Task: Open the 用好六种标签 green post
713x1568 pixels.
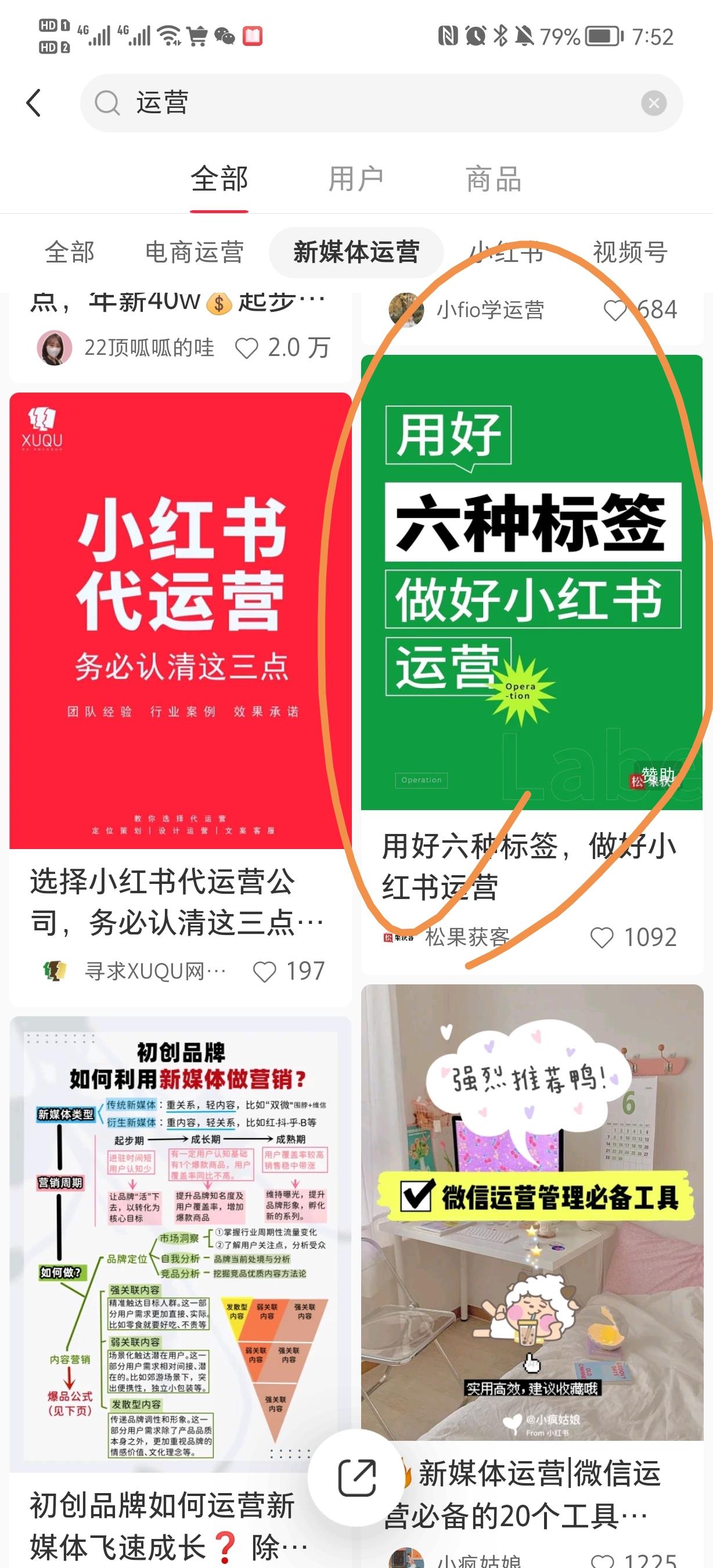Action: [x=531, y=582]
